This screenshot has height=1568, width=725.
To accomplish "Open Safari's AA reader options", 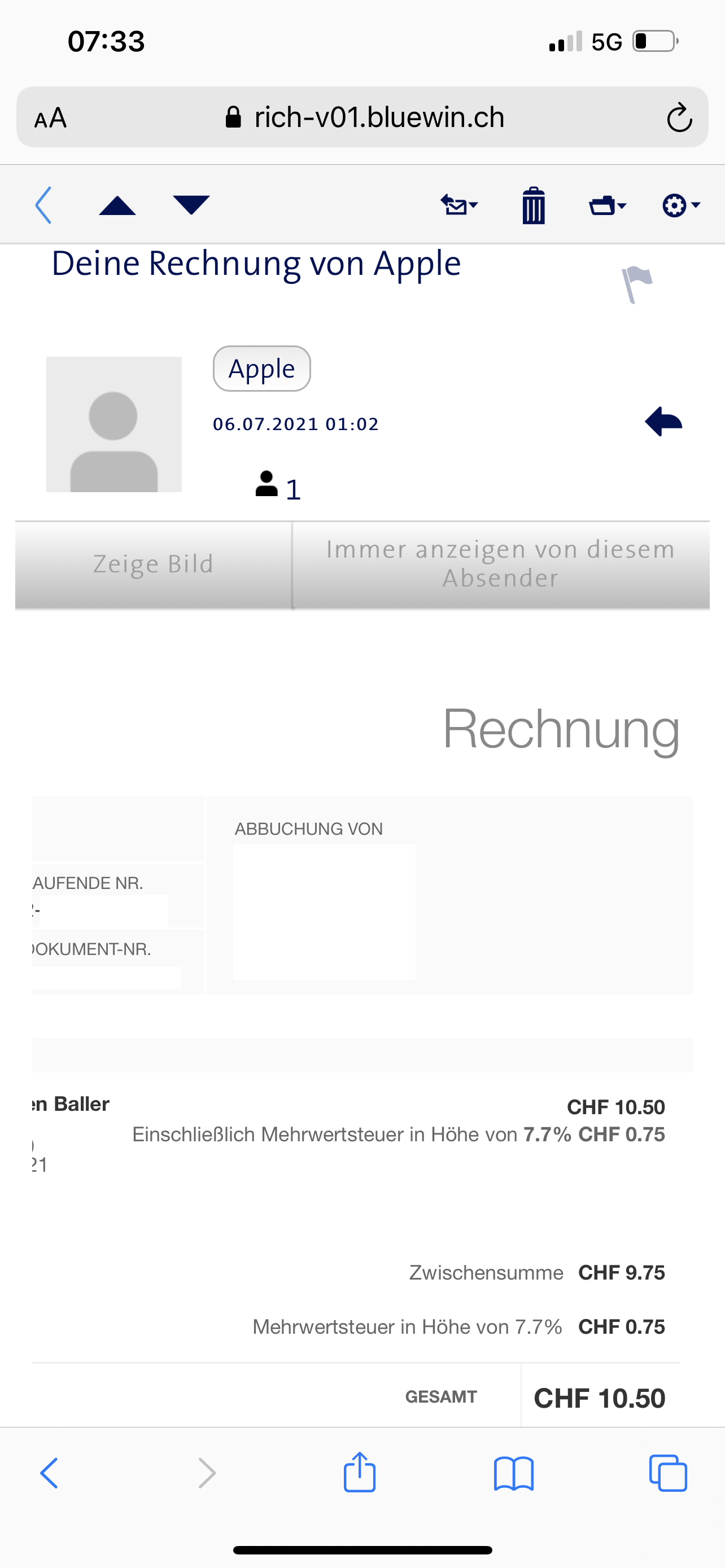I will pos(50,117).
